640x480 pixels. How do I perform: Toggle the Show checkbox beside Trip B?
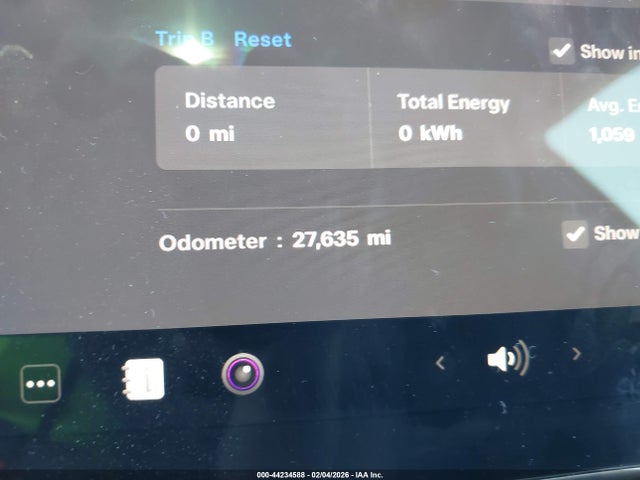(562, 50)
